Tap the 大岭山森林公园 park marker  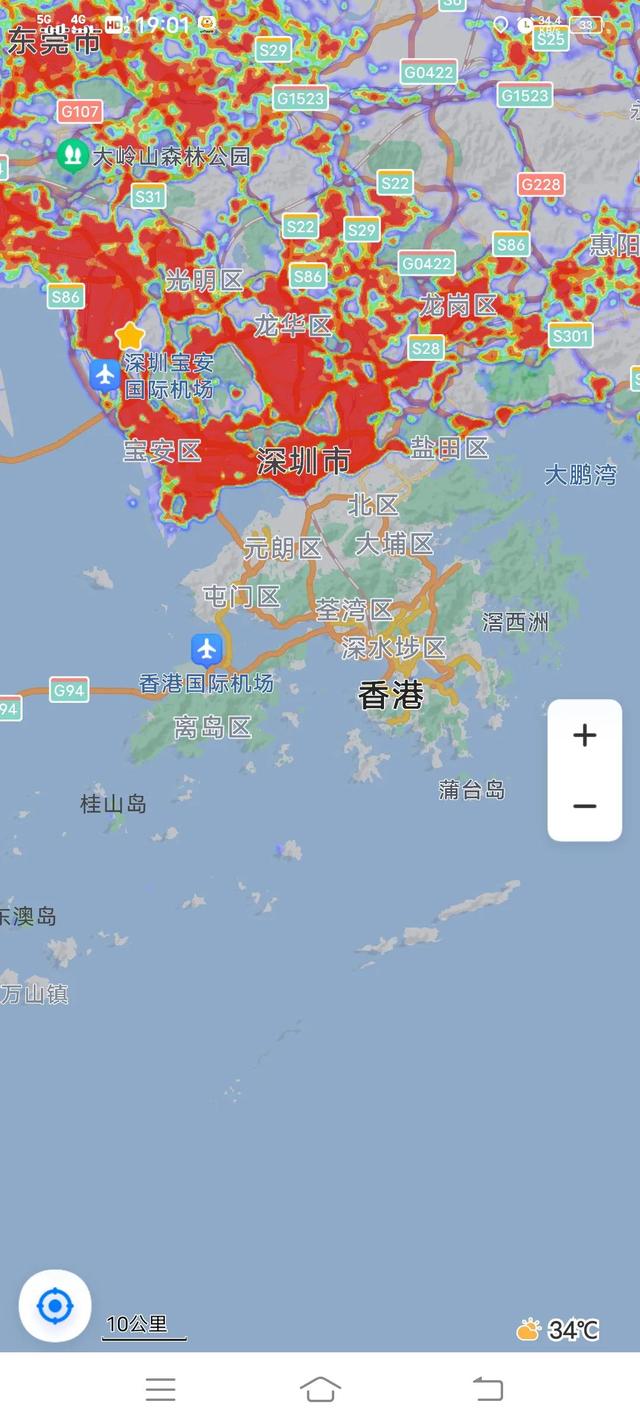point(72,155)
